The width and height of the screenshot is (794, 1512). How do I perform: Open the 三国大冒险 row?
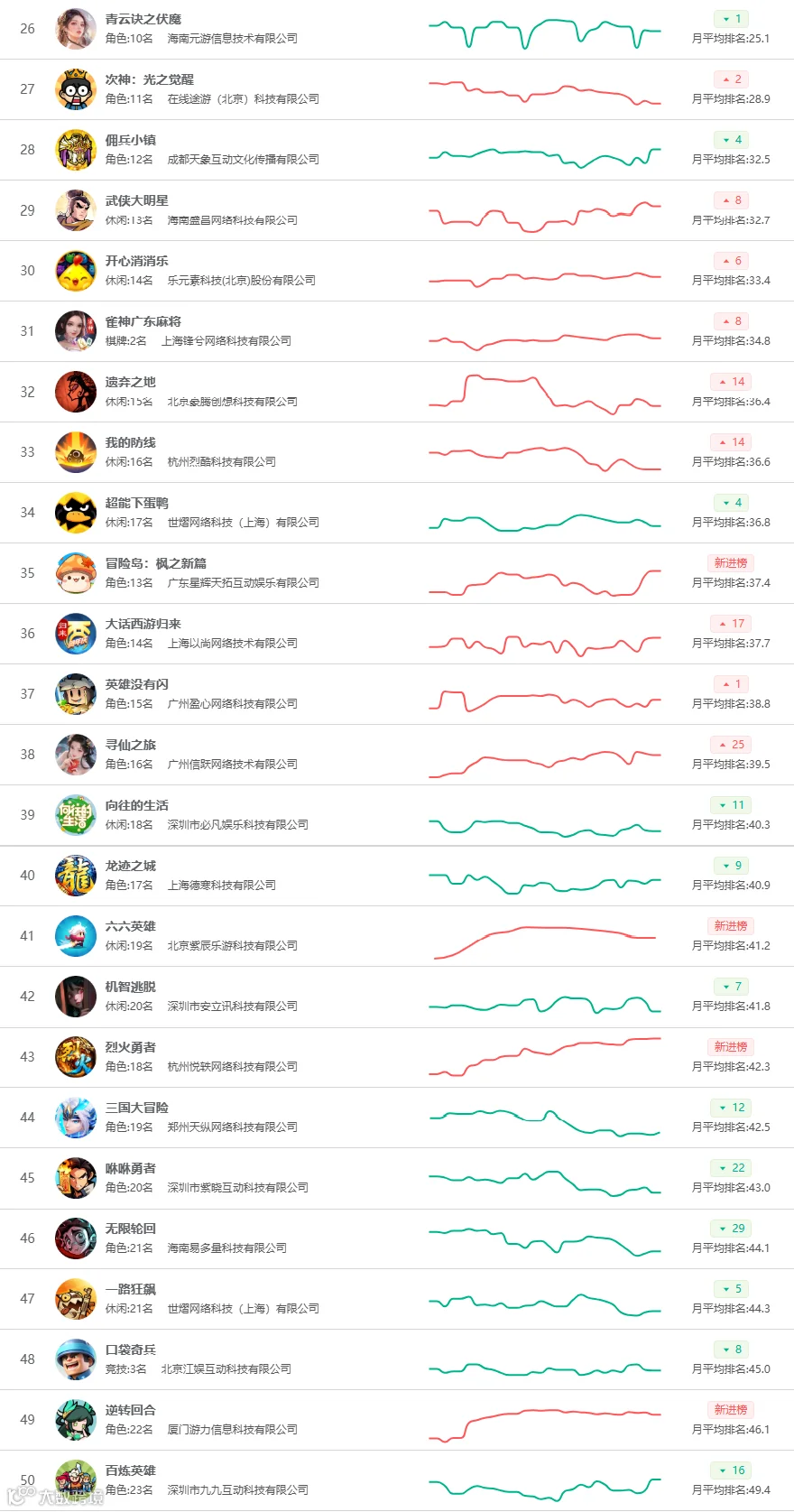[x=397, y=1118]
